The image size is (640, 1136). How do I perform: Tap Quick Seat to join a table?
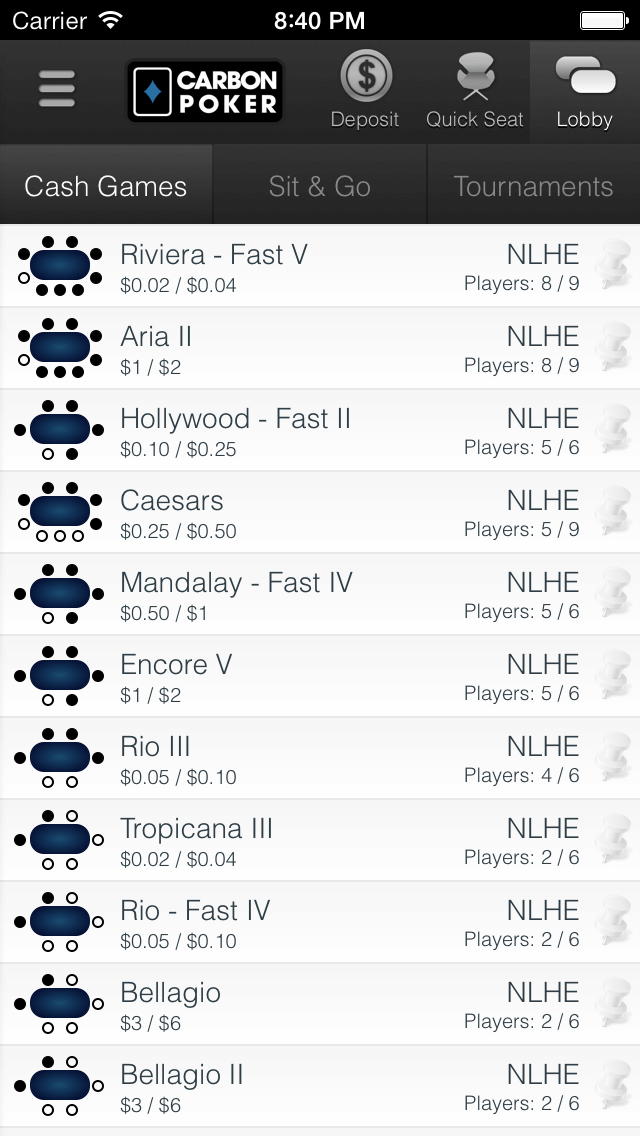tap(475, 92)
